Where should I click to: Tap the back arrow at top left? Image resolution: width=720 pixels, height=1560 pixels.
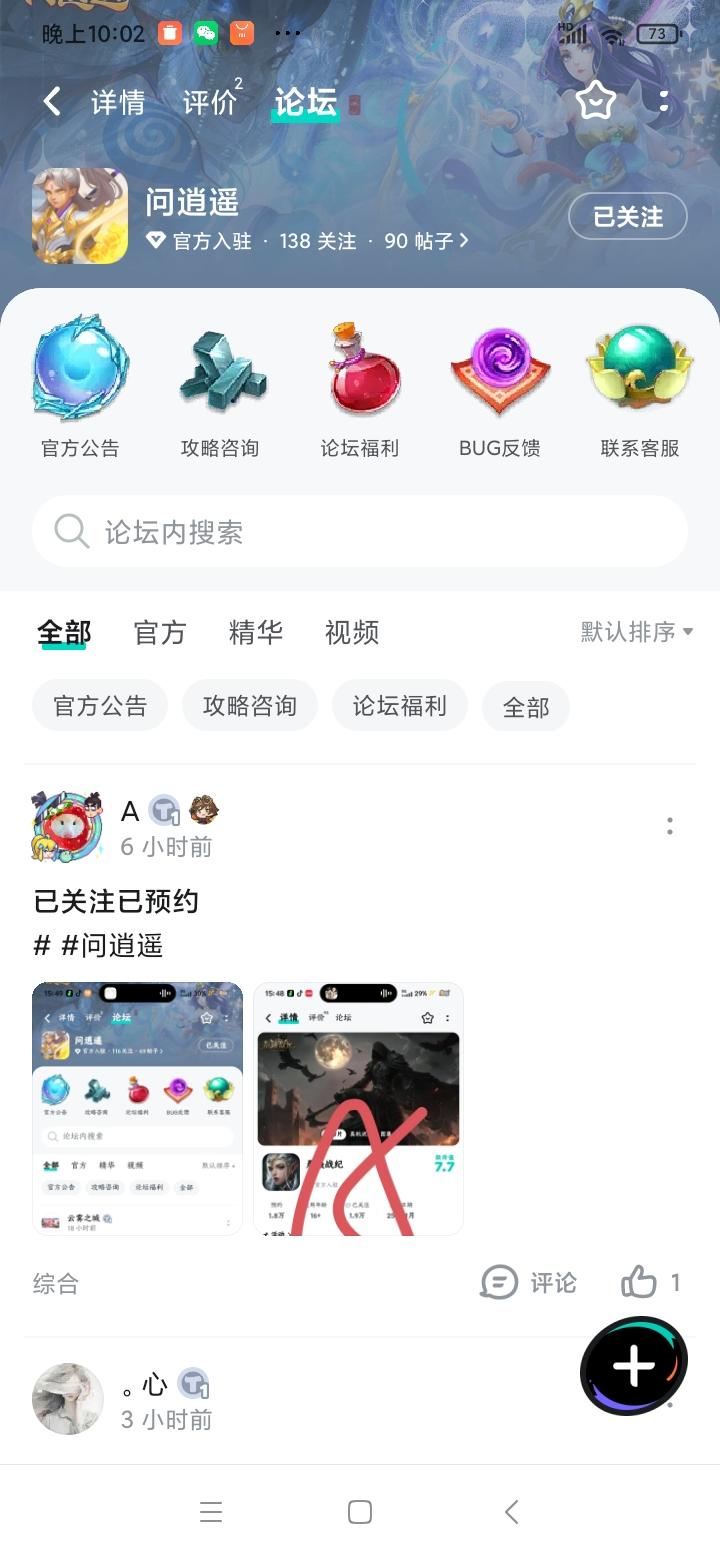(x=51, y=101)
